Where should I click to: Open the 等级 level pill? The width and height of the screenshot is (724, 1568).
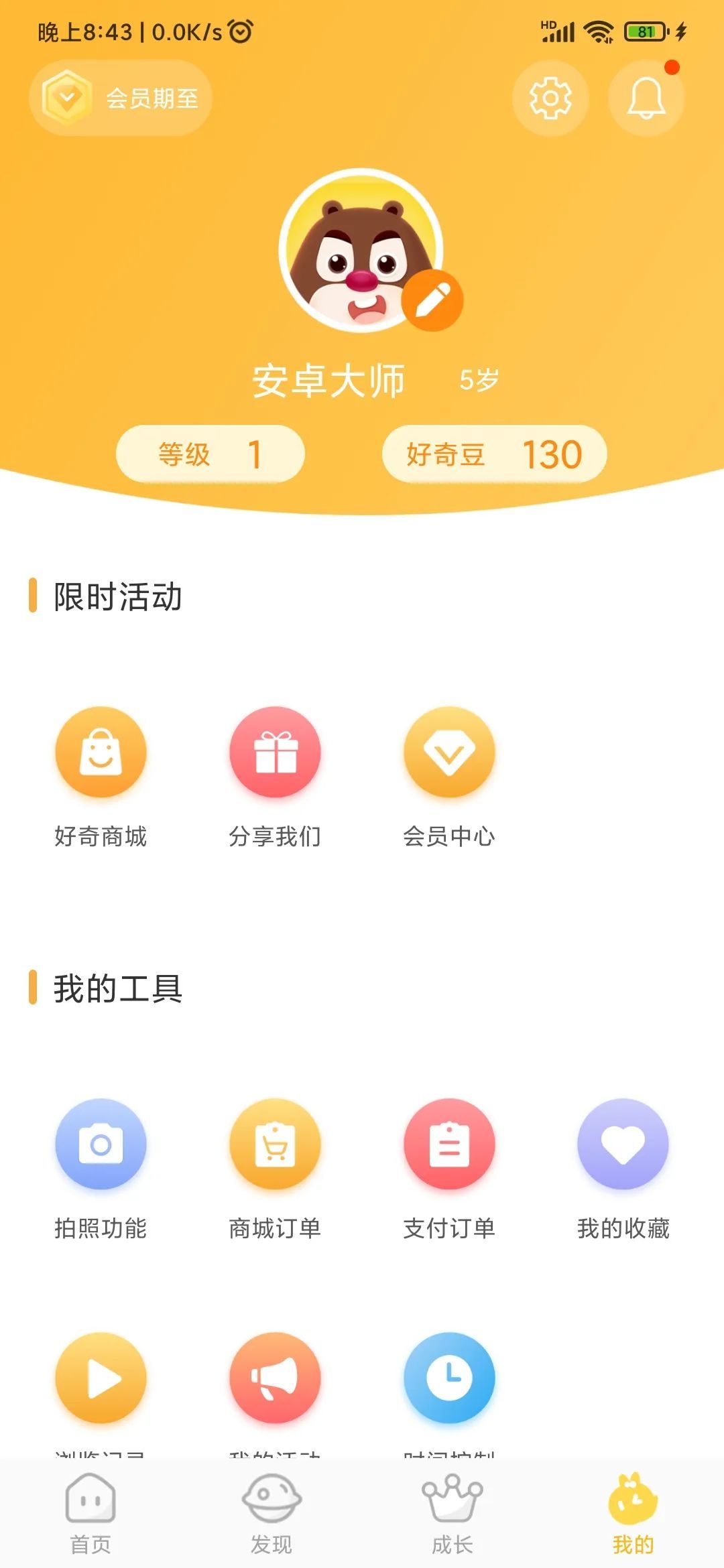point(210,454)
